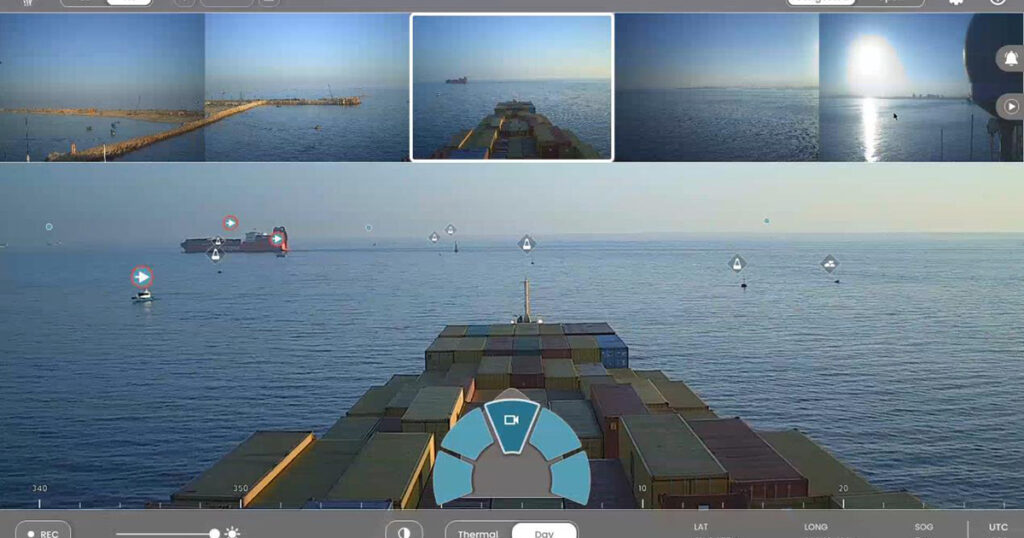The height and width of the screenshot is (538, 1024).
Task: Select the front camera segment on the dial
Action: [511, 421]
